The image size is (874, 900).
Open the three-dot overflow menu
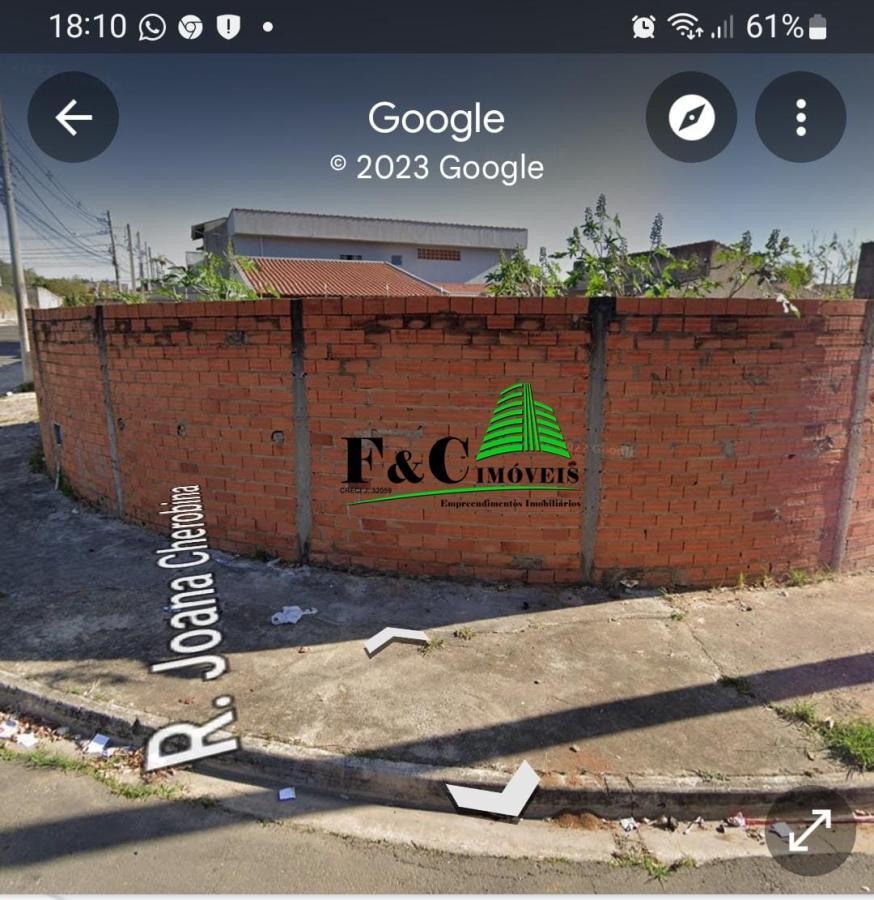pyautogui.click(x=800, y=117)
